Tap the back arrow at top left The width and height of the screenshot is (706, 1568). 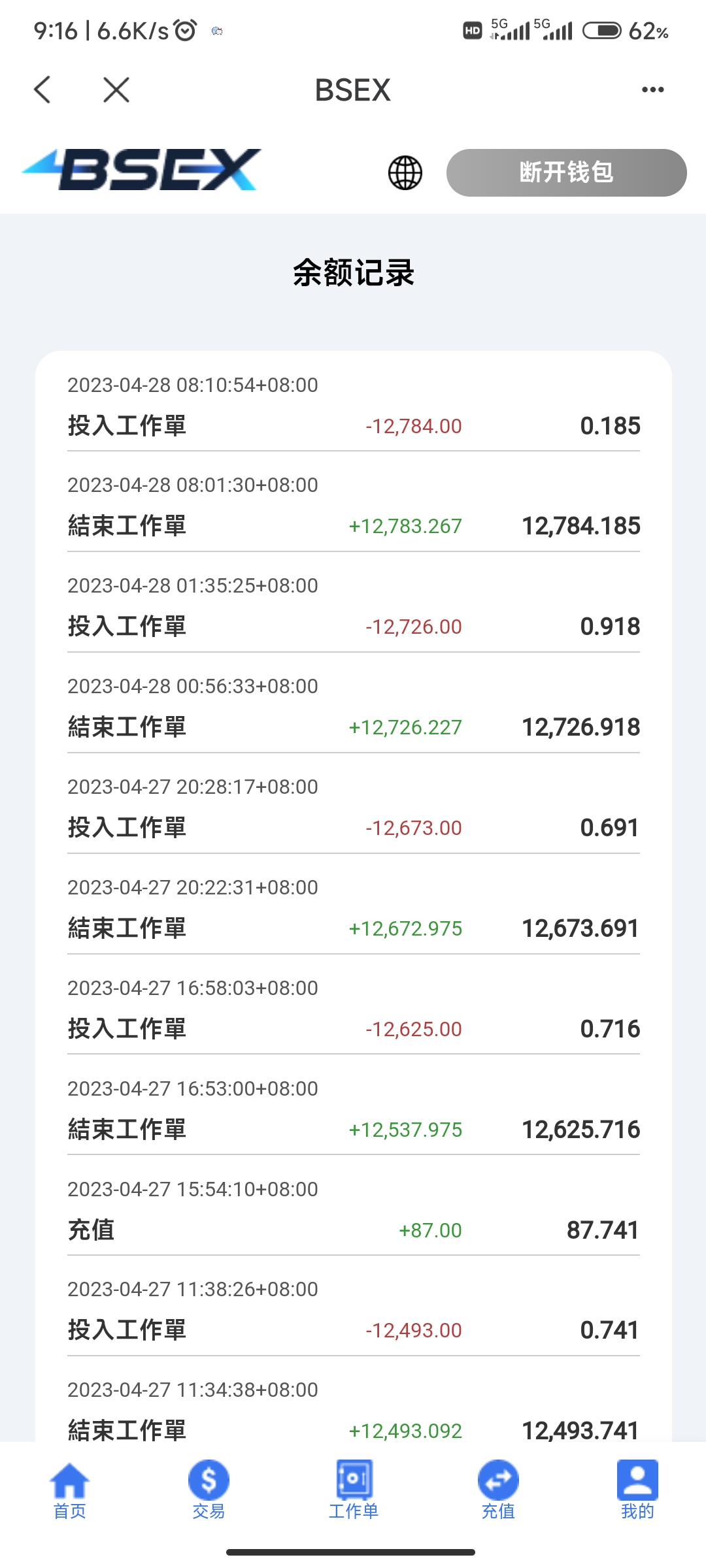[x=42, y=90]
